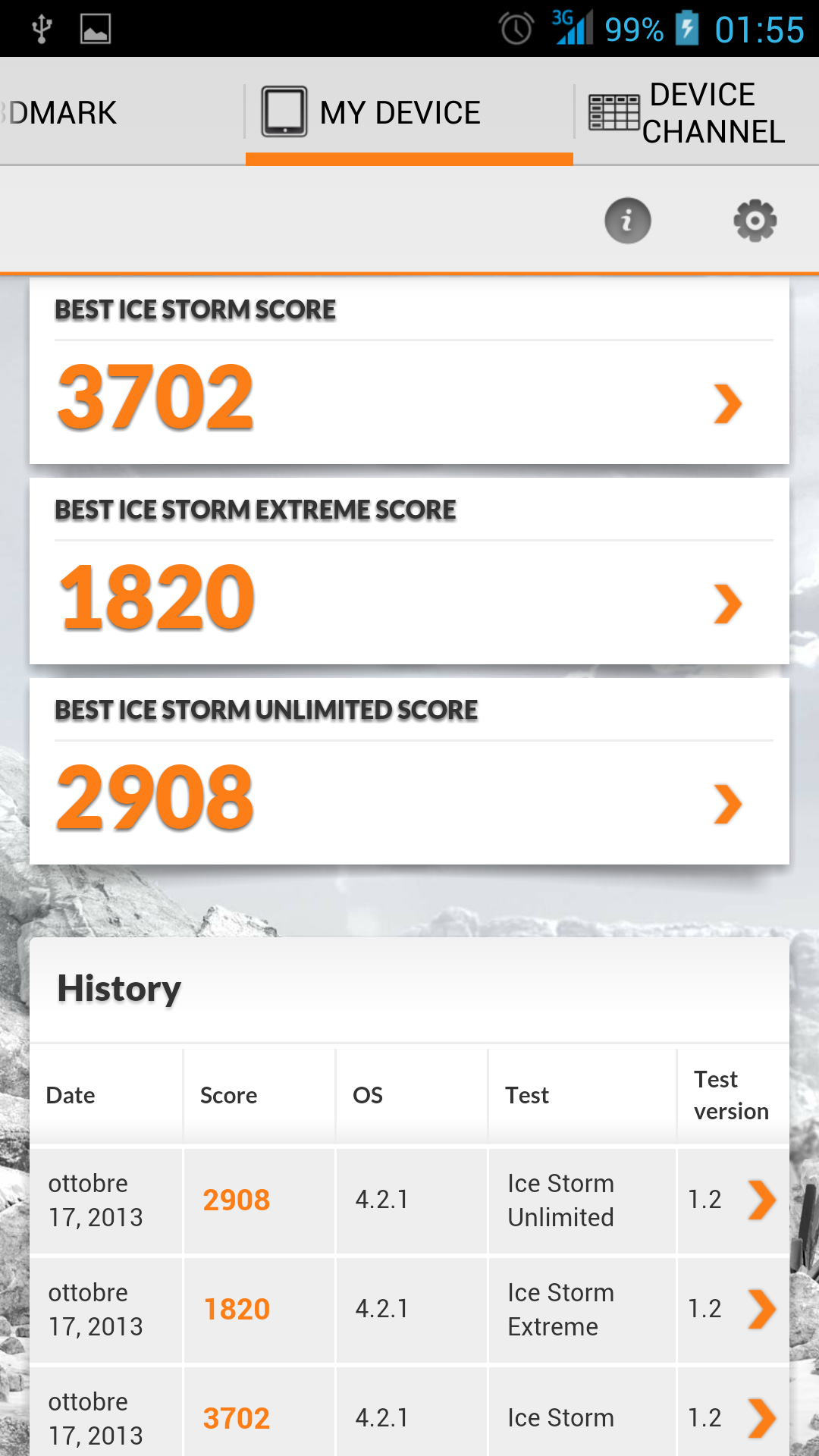This screenshot has height=1456, width=819.
Task: Open the Ice Storm 3702 history row
Action: pyautogui.click(x=409, y=1412)
